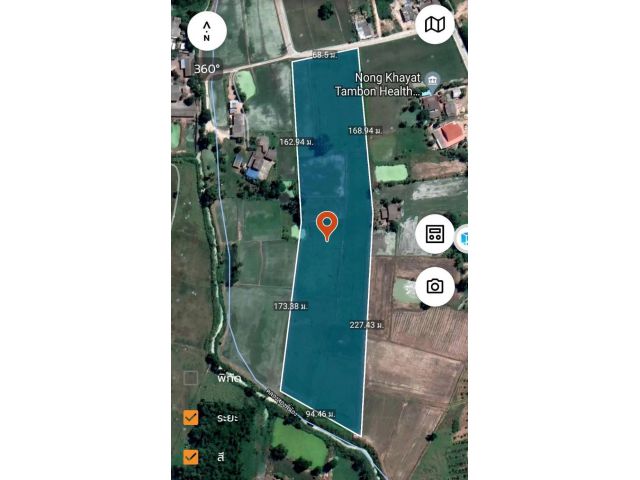Tap the red location pin on the parcel
The image size is (640, 480).
[x=327, y=225]
